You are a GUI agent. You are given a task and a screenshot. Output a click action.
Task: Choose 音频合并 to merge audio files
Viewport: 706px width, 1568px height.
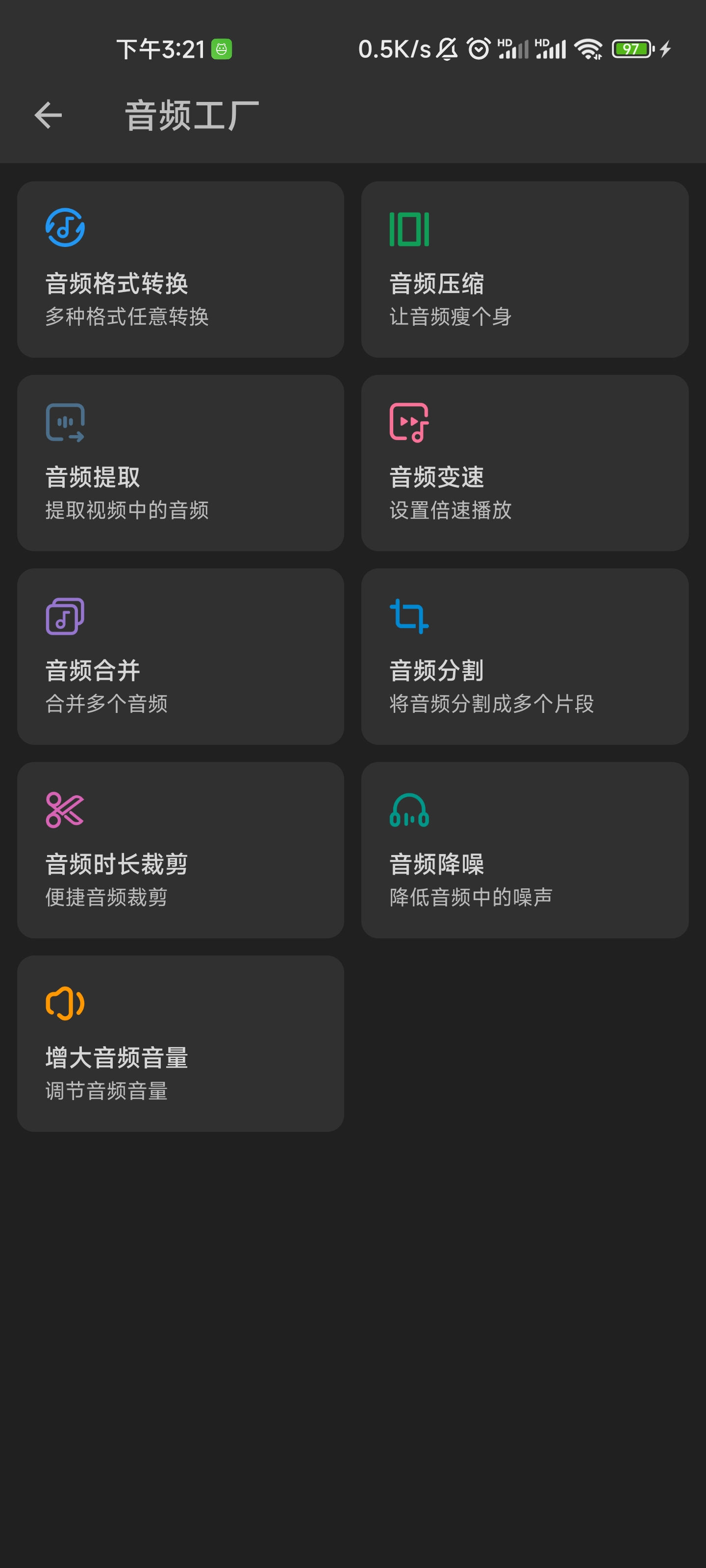pos(180,656)
